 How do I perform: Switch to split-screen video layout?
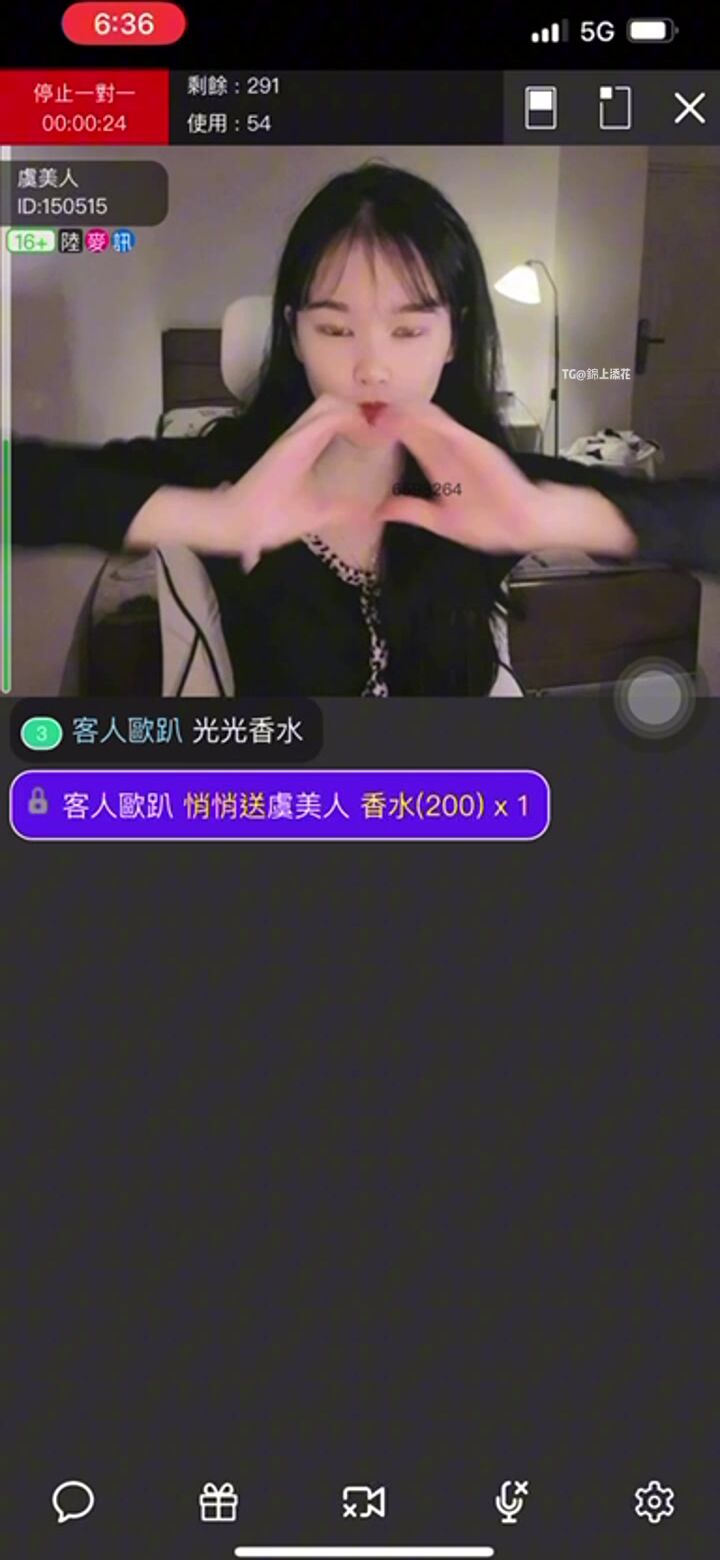pyautogui.click(x=541, y=108)
